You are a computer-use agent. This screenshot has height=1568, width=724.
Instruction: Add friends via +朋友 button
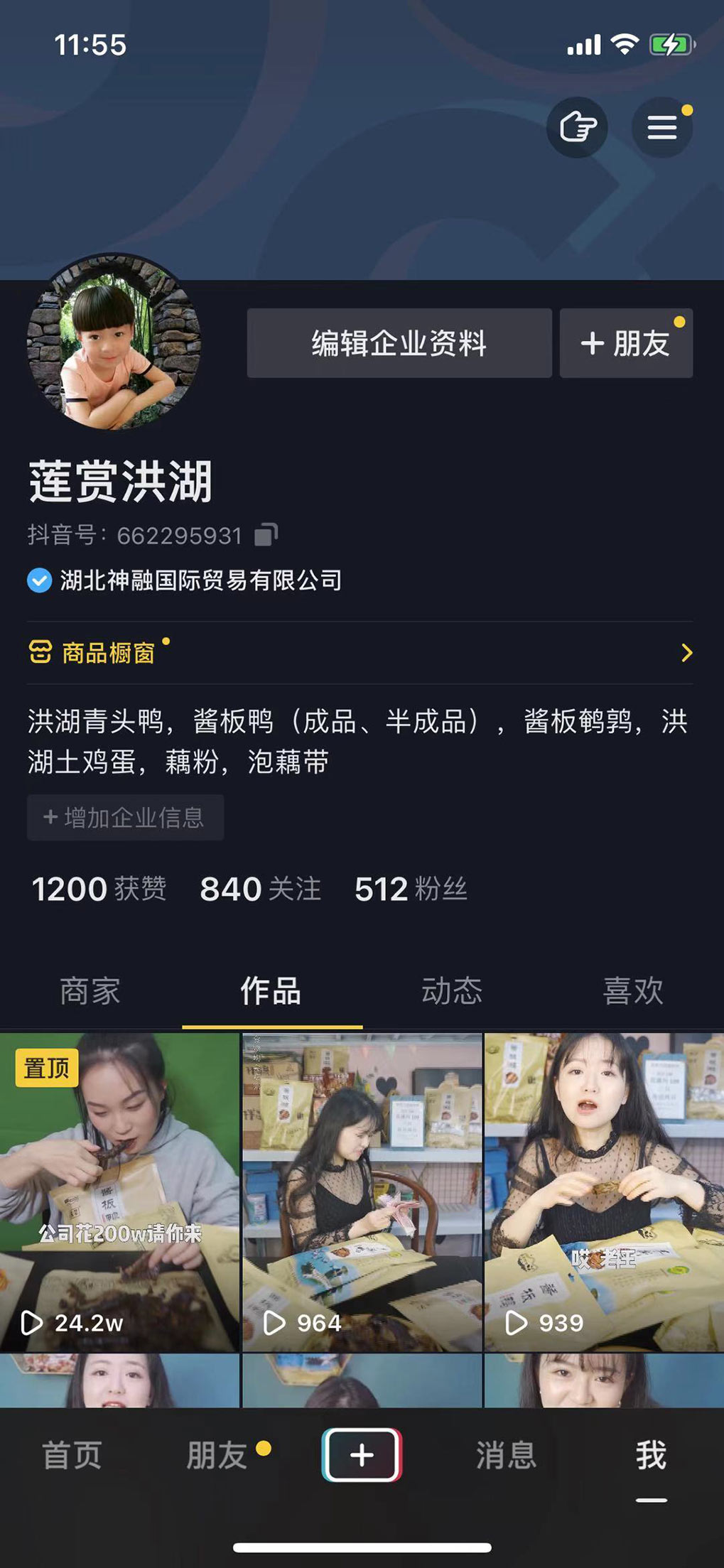tap(626, 343)
